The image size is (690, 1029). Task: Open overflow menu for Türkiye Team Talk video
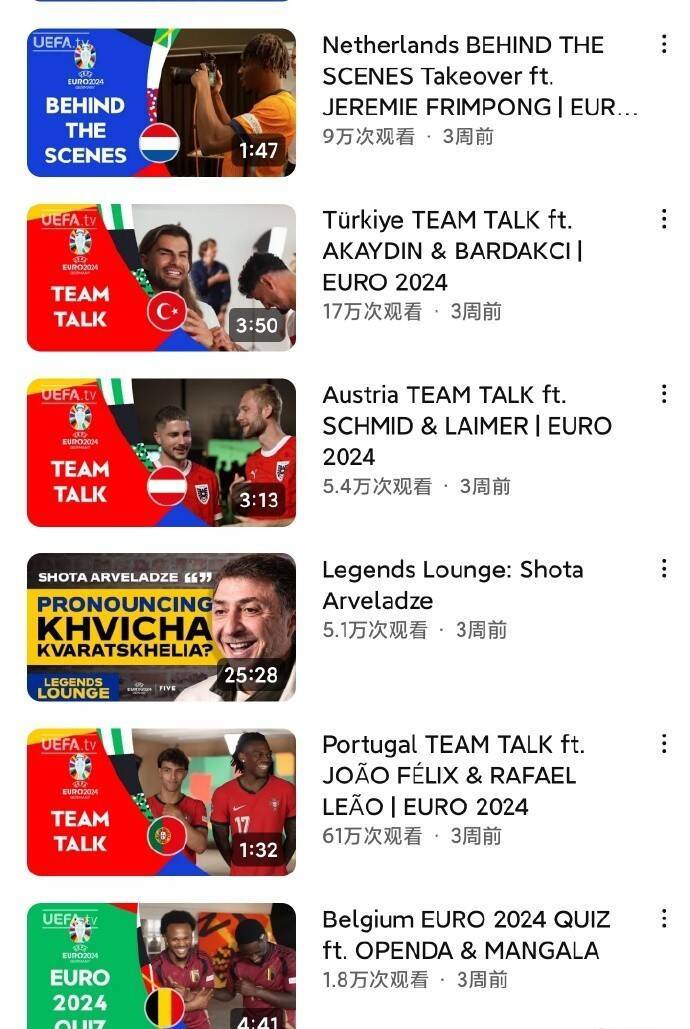(663, 219)
